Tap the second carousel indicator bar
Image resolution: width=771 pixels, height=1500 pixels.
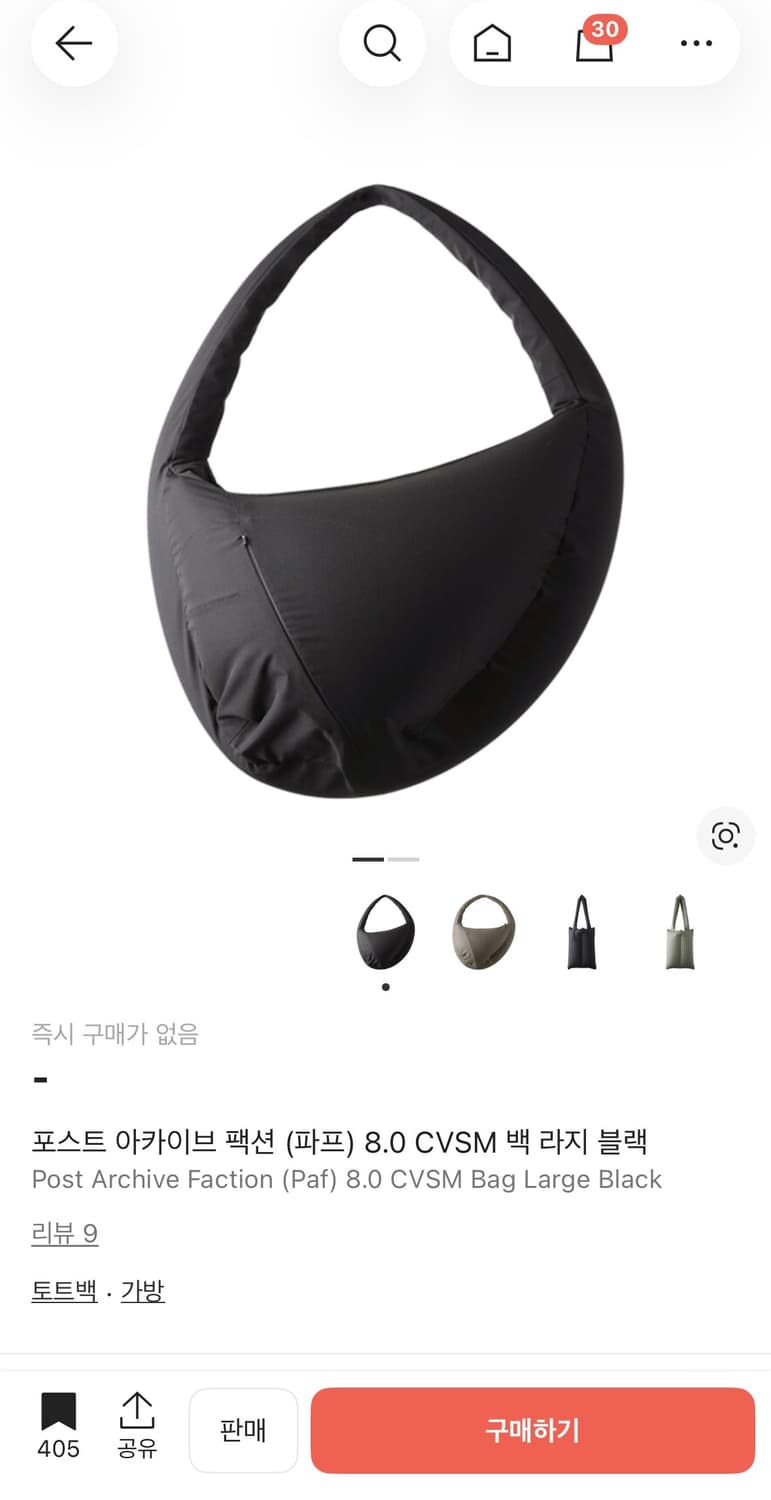click(x=404, y=859)
